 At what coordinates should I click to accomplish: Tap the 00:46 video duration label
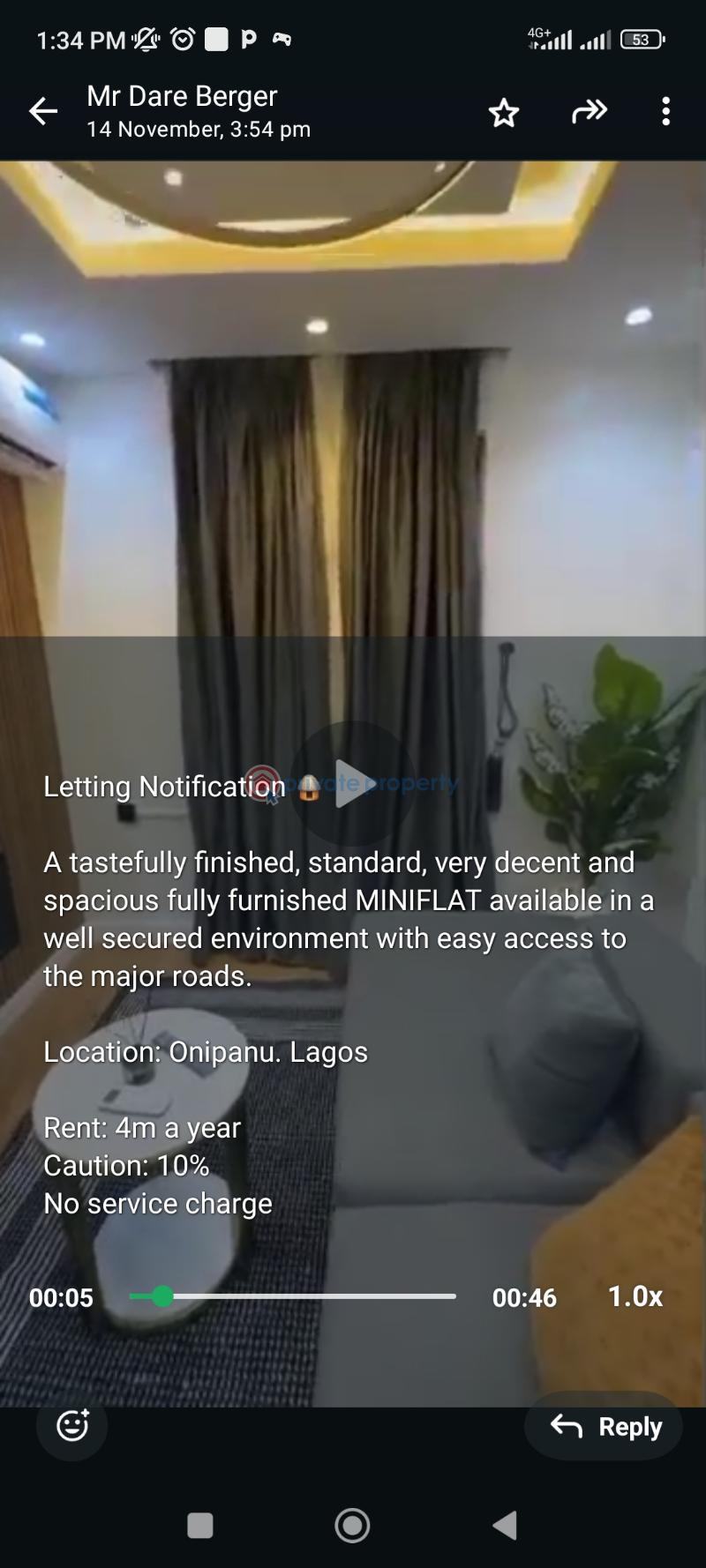pos(524,1296)
